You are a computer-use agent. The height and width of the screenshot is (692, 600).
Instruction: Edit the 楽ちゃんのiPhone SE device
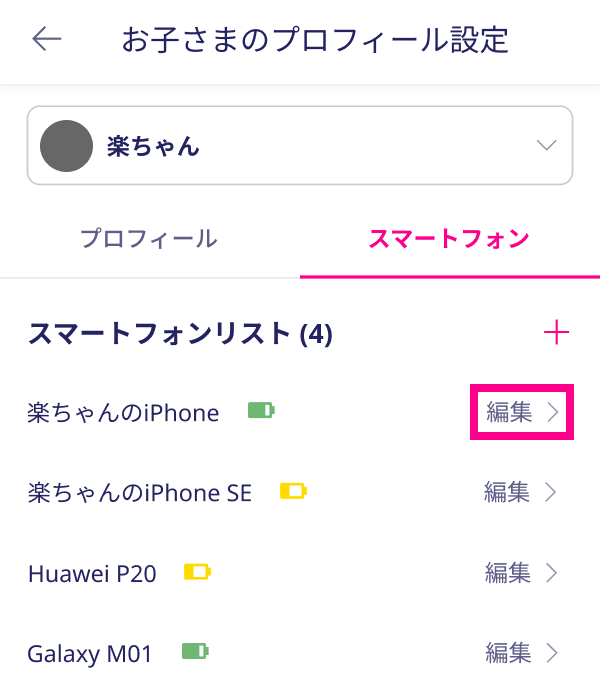520,492
